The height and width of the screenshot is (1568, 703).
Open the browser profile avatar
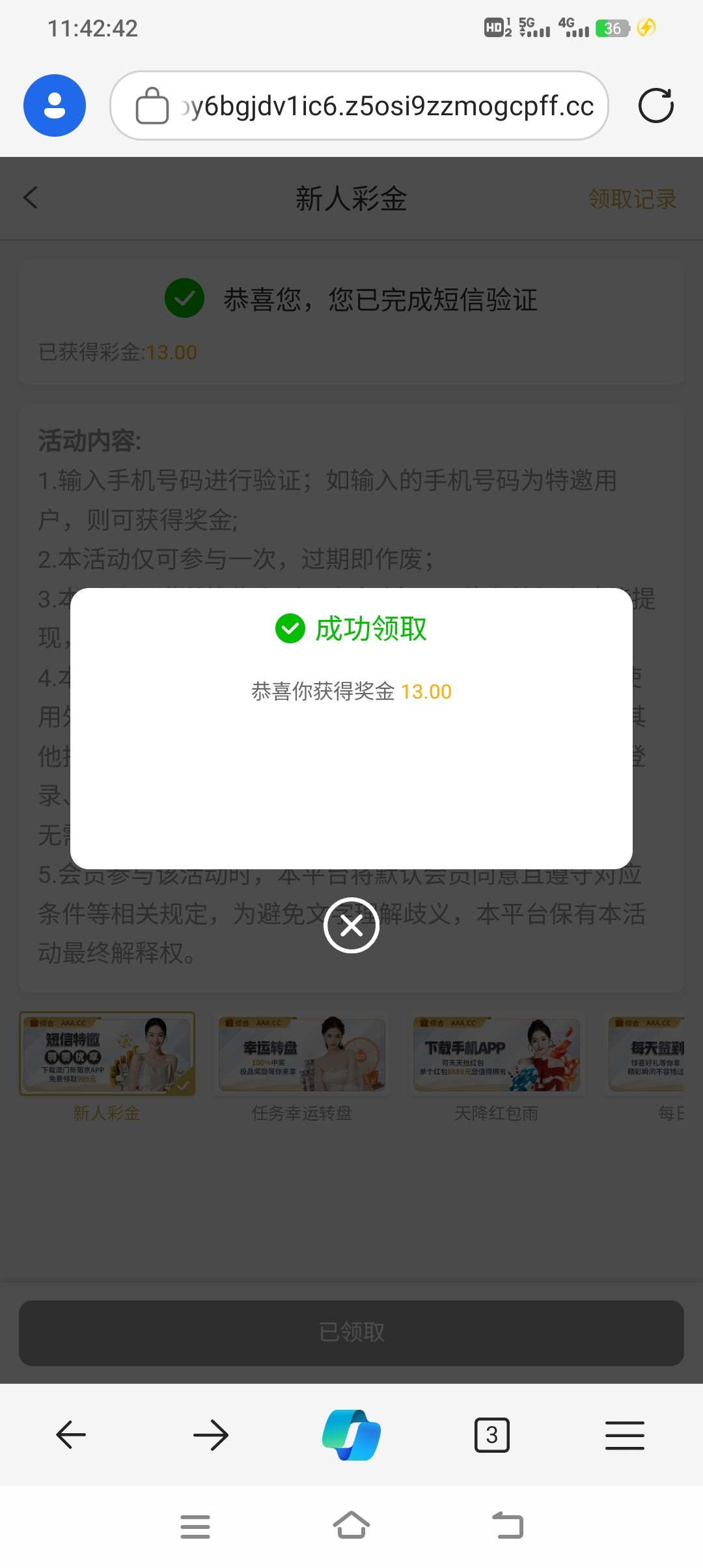55,105
